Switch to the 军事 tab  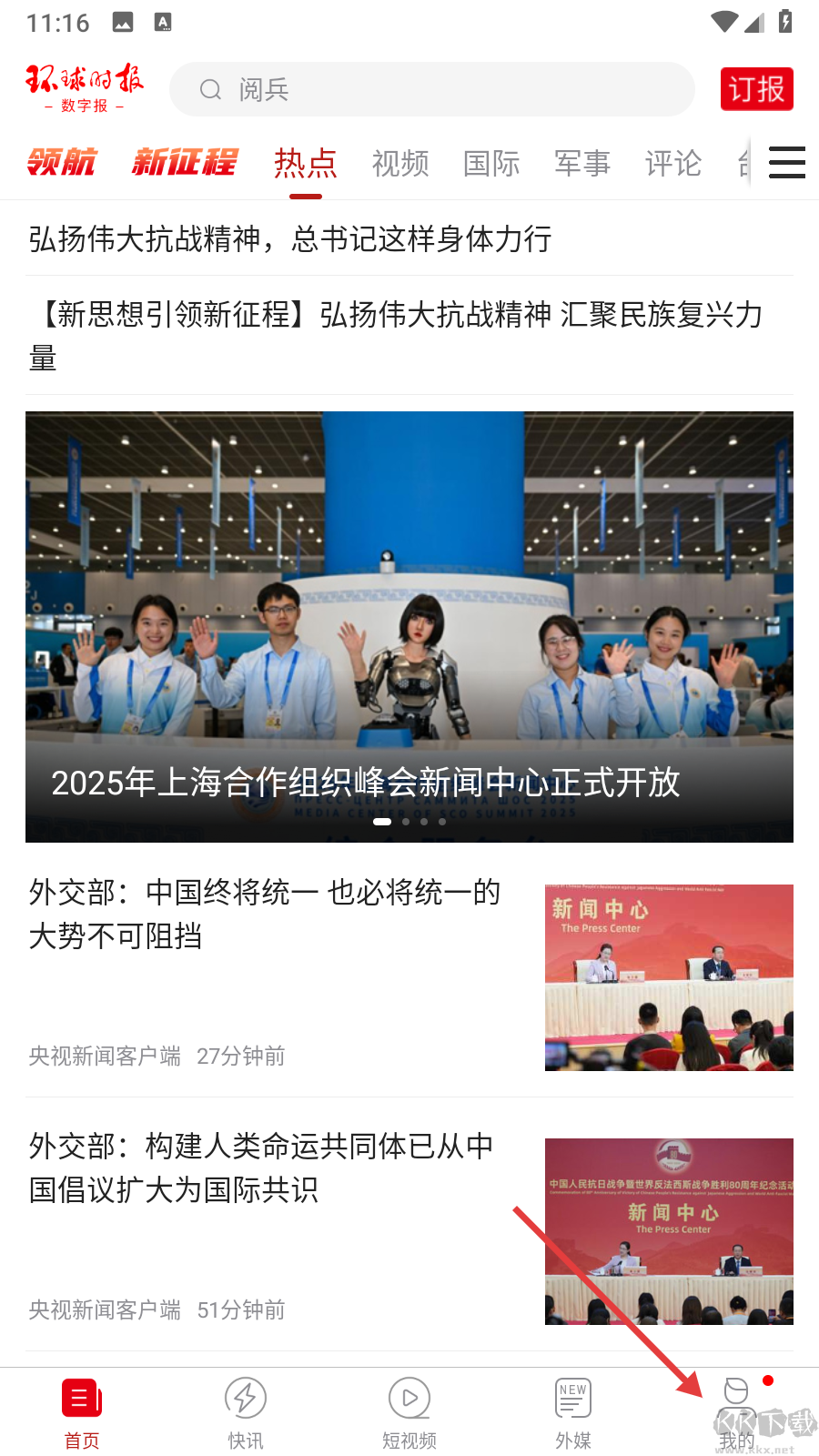pos(582,164)
